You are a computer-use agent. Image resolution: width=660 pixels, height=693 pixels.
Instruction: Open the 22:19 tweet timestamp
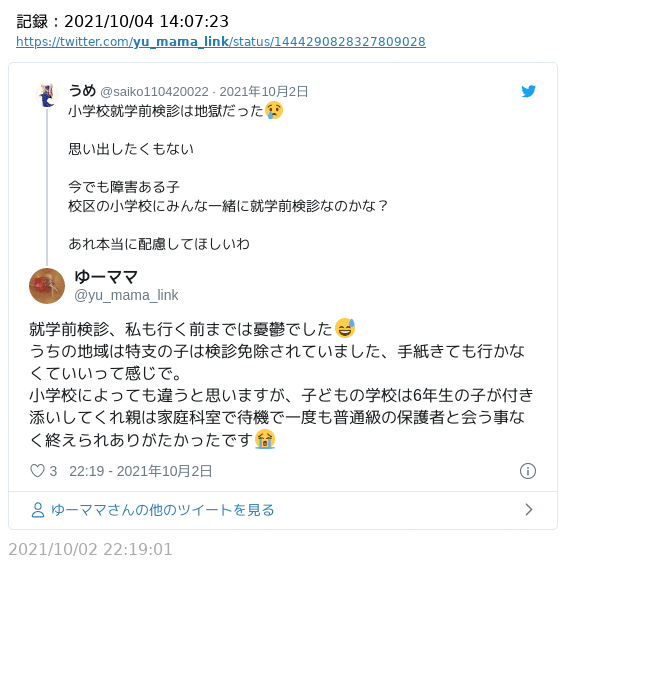(x=141, y=471)
